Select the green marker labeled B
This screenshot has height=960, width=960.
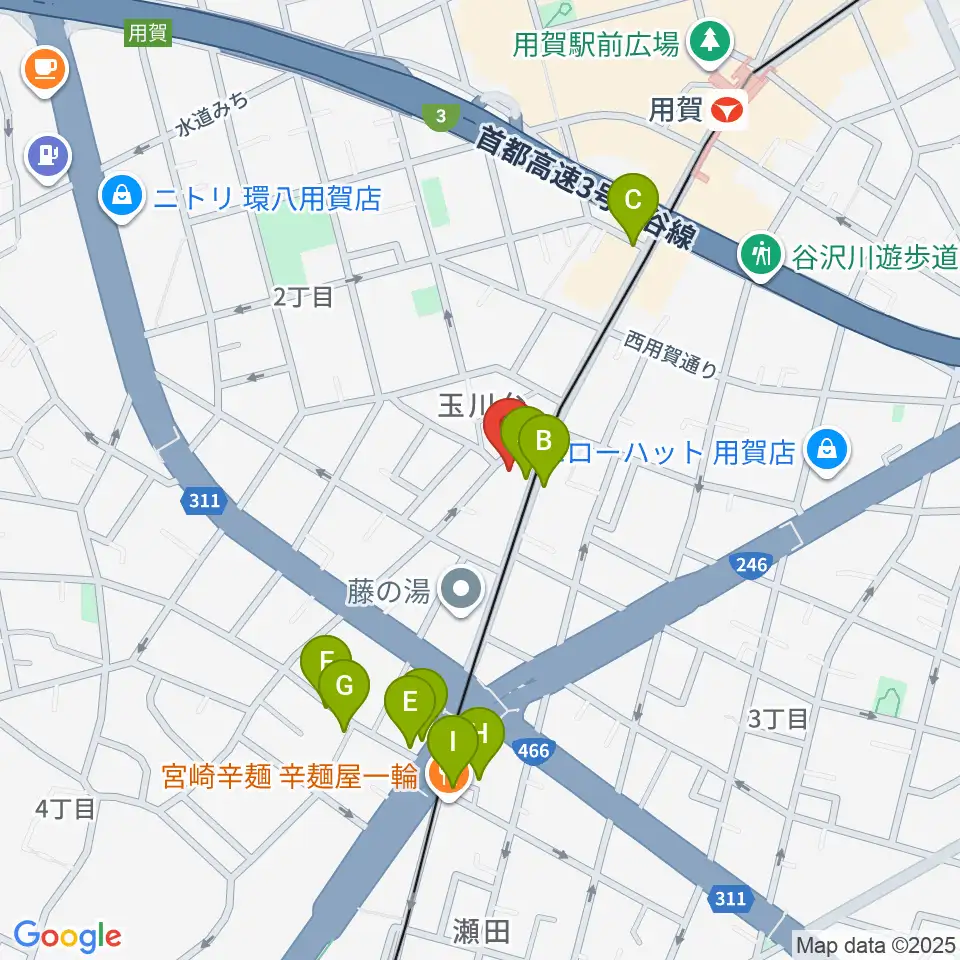point(544,446)
